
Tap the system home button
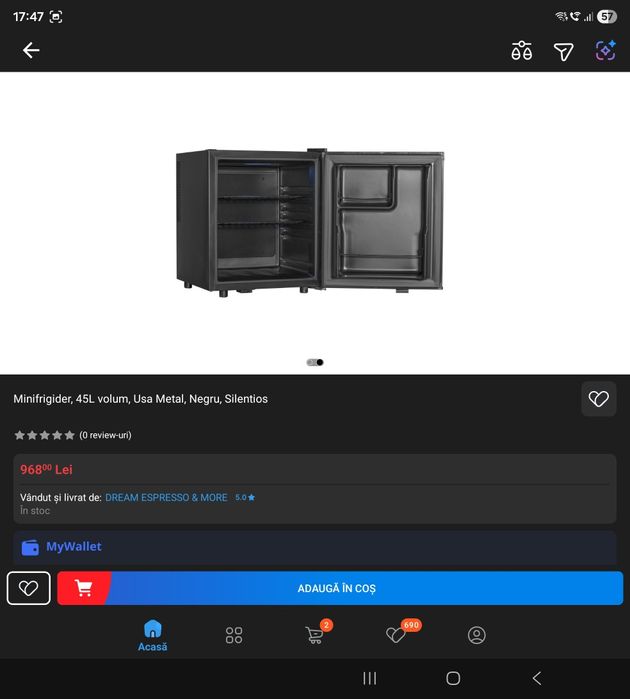453,678
